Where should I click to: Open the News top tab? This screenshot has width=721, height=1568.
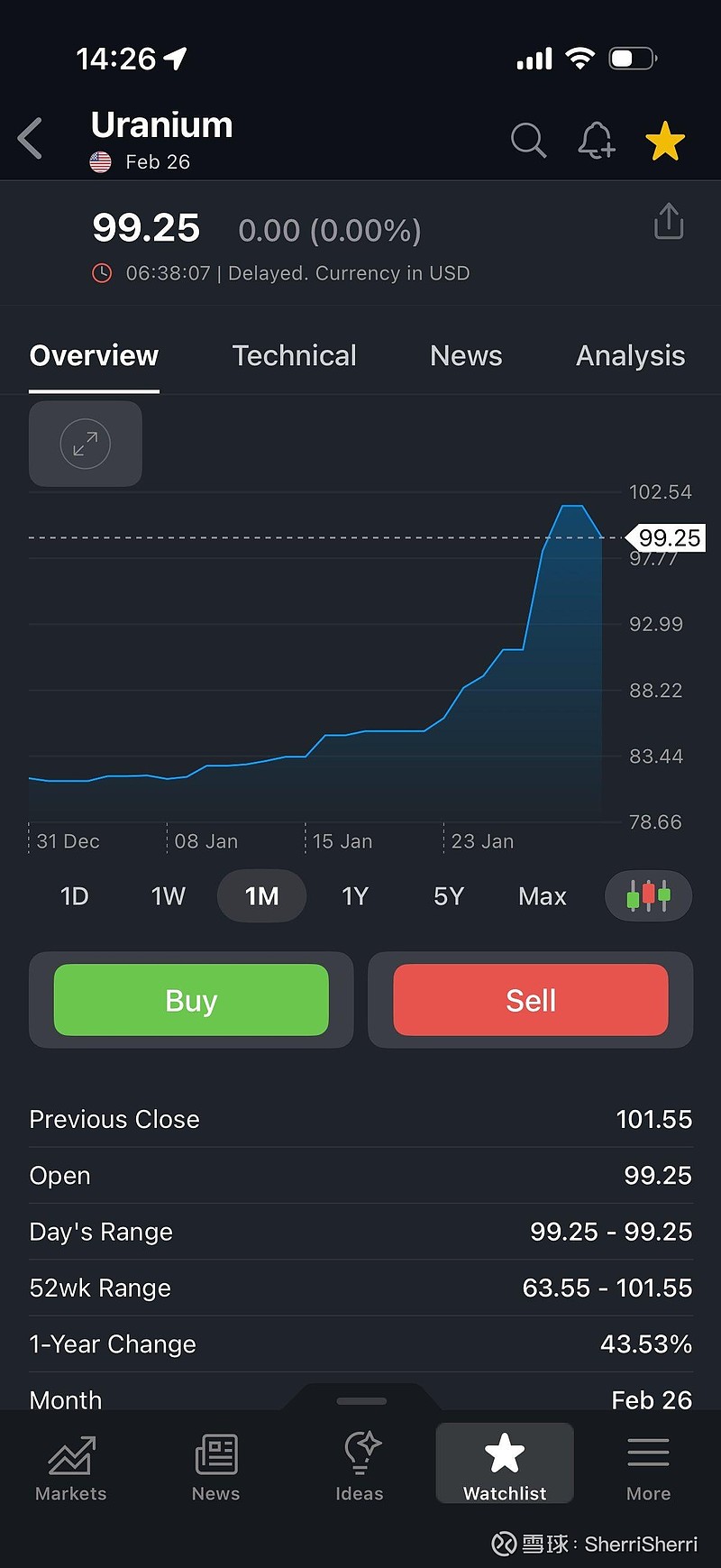pos(466,356)
